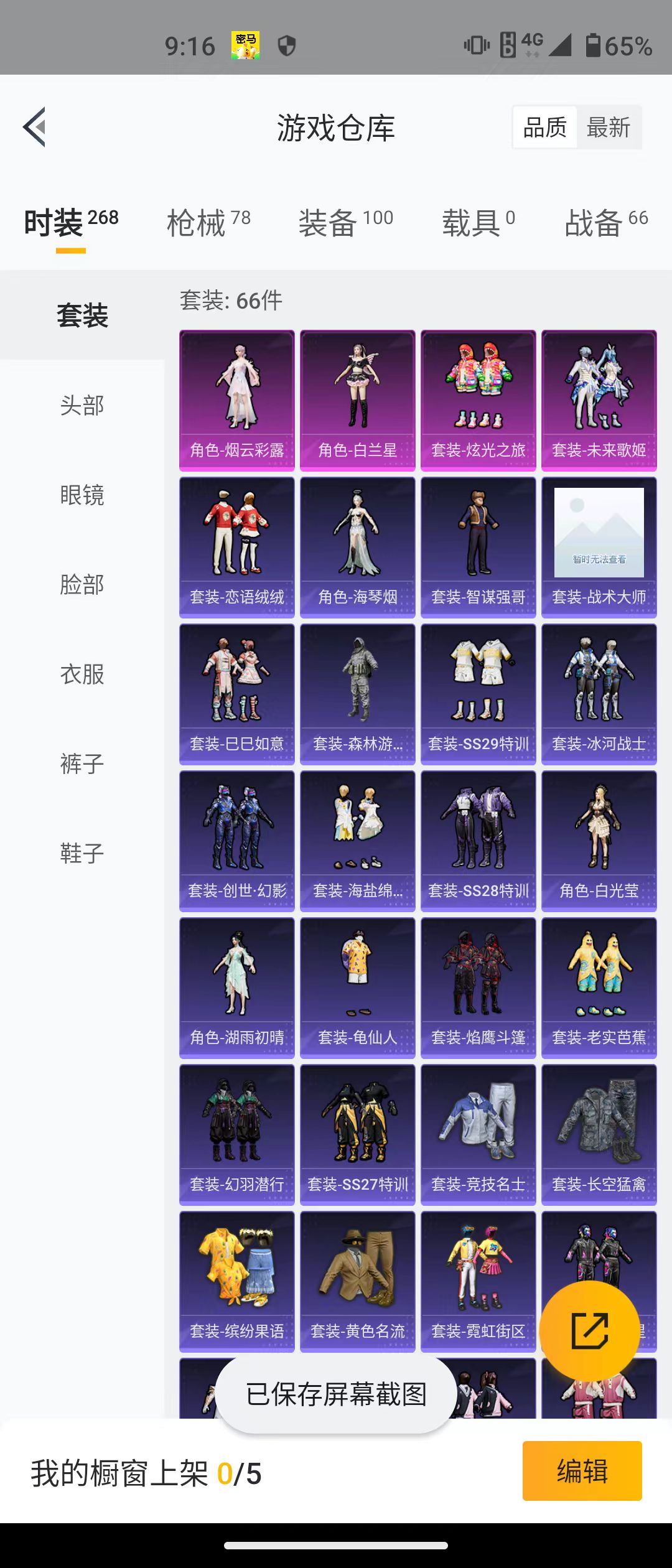Switch to the 战备 tab
Screen dimensions: 672x1568
click(x=606, y=223)
